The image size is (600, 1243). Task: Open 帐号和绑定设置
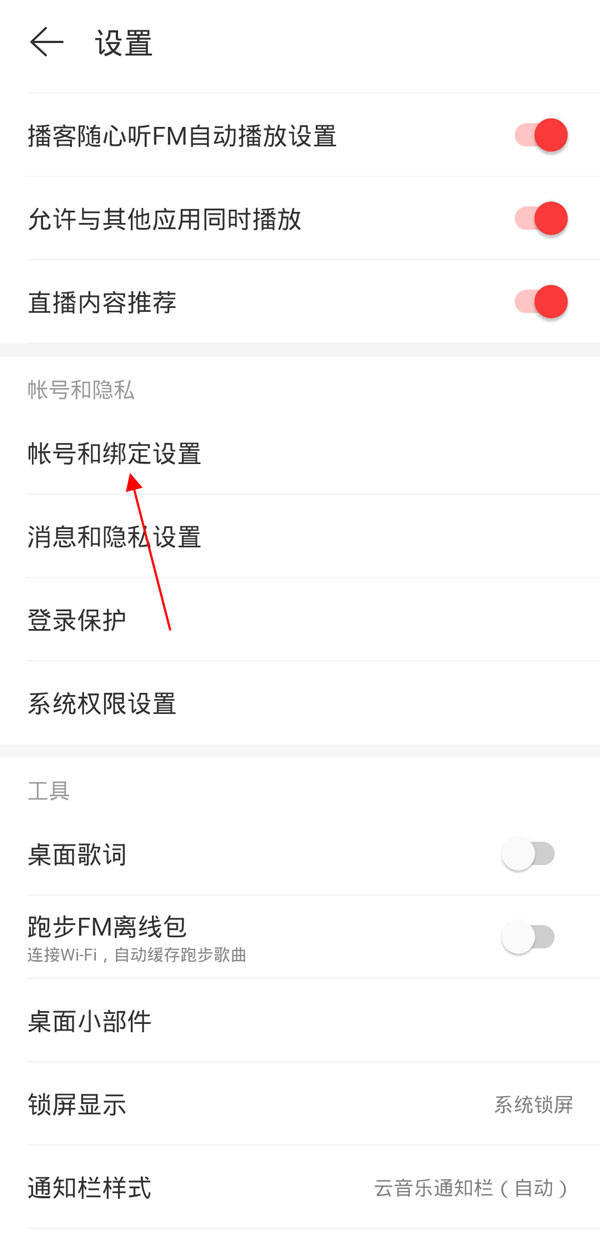pos(114,453)
